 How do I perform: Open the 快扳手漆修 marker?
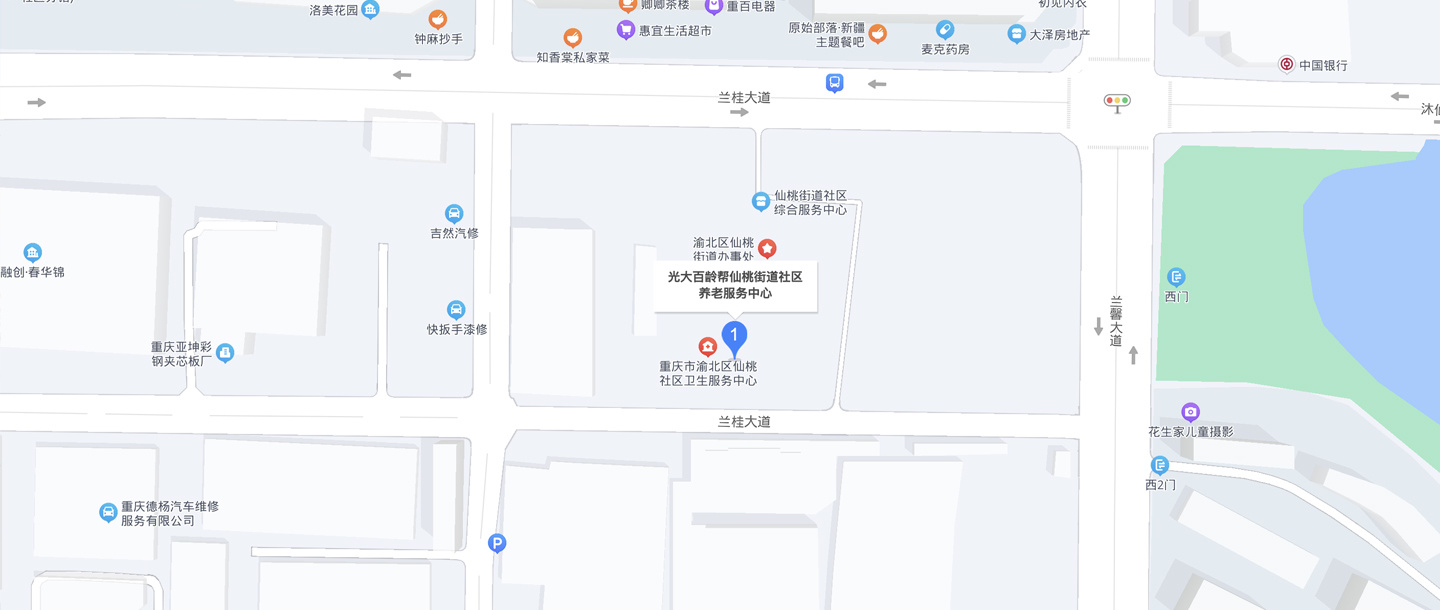tap(456, 310)
